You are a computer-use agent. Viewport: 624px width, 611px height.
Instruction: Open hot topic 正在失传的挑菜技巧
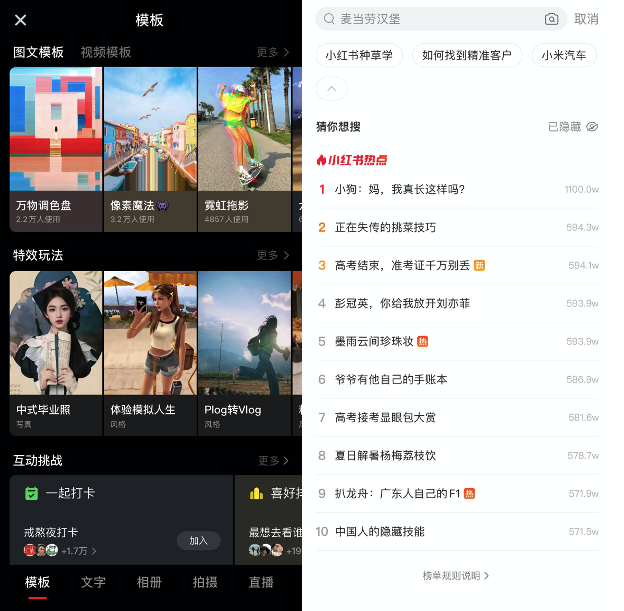coord(385,227)
